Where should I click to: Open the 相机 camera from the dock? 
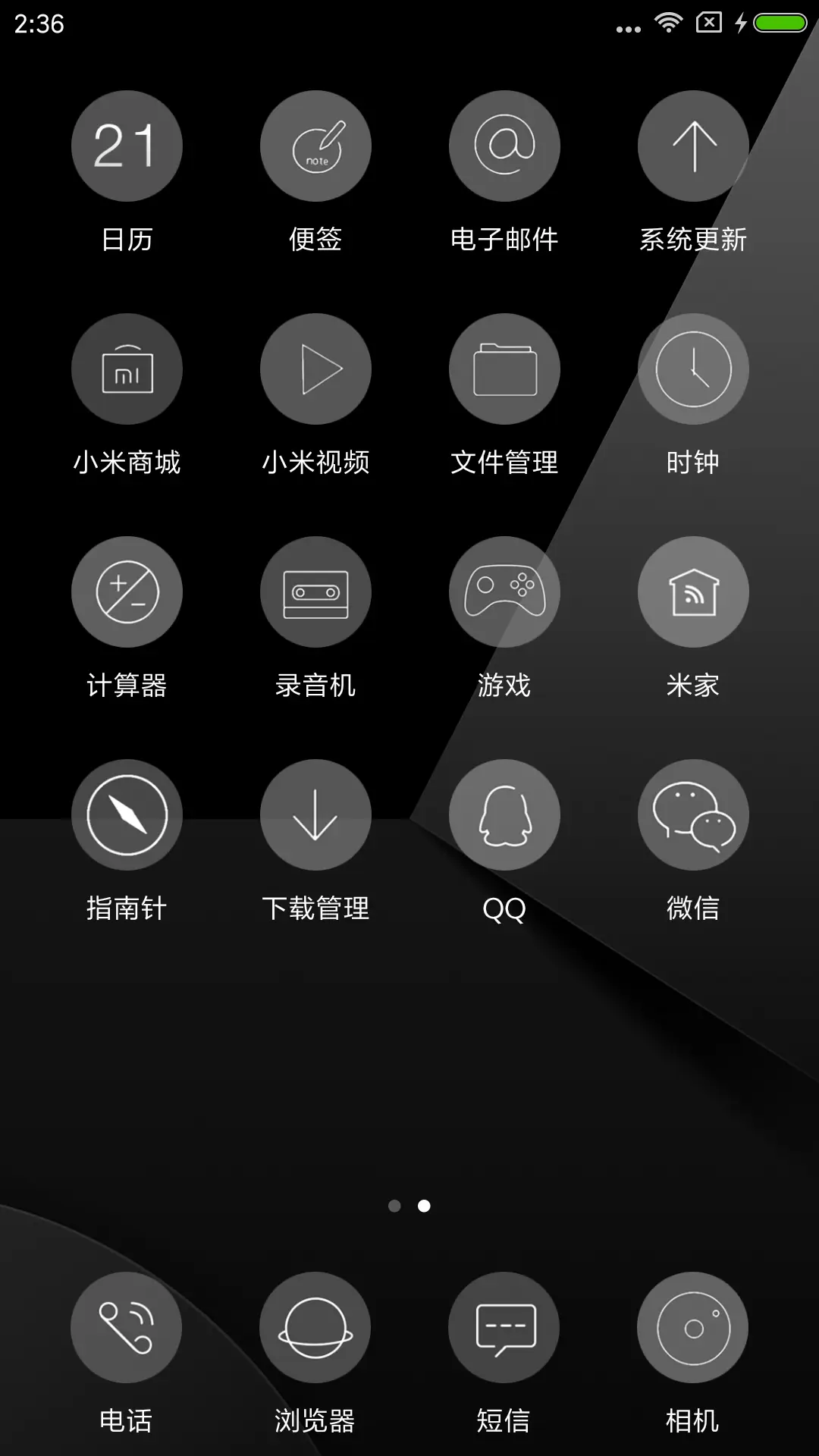tap(693, 1328)
